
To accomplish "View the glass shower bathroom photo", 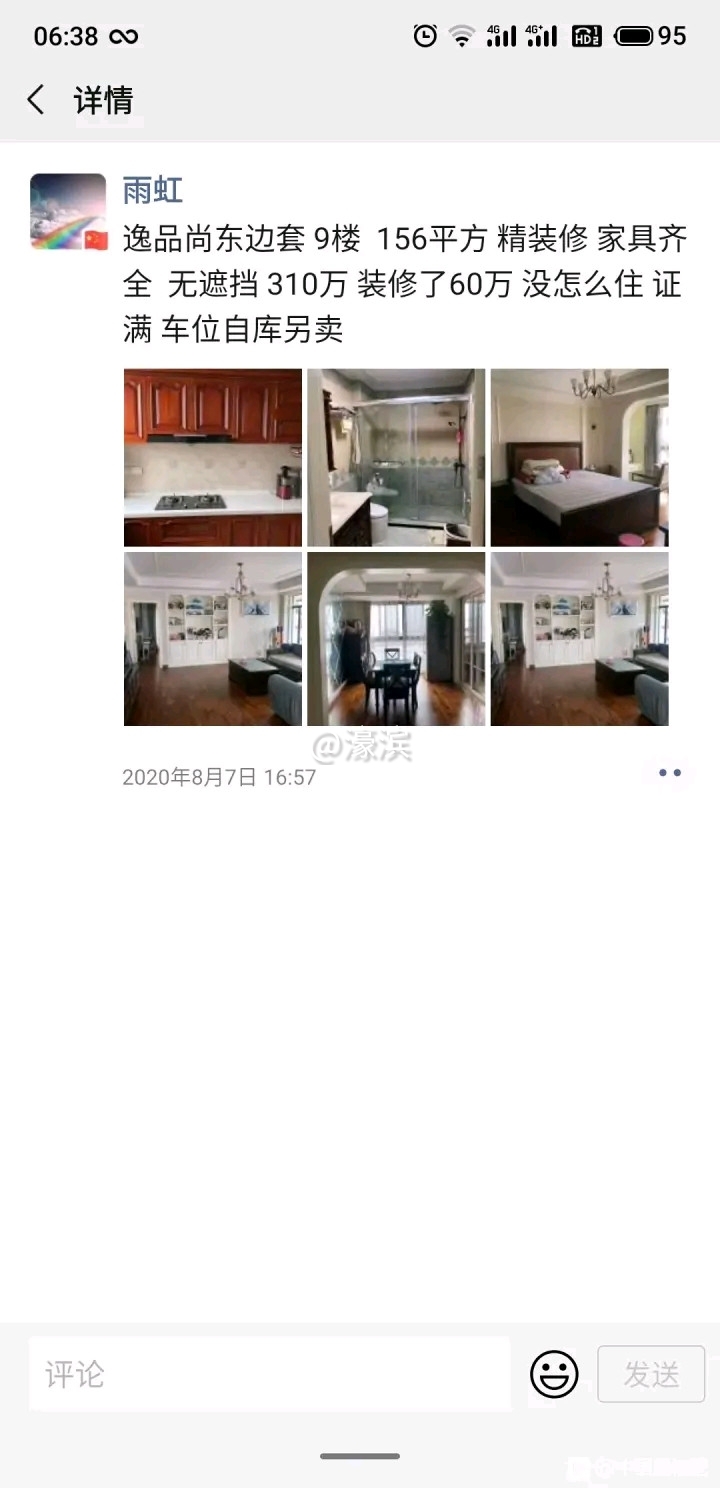I will 396,457.
